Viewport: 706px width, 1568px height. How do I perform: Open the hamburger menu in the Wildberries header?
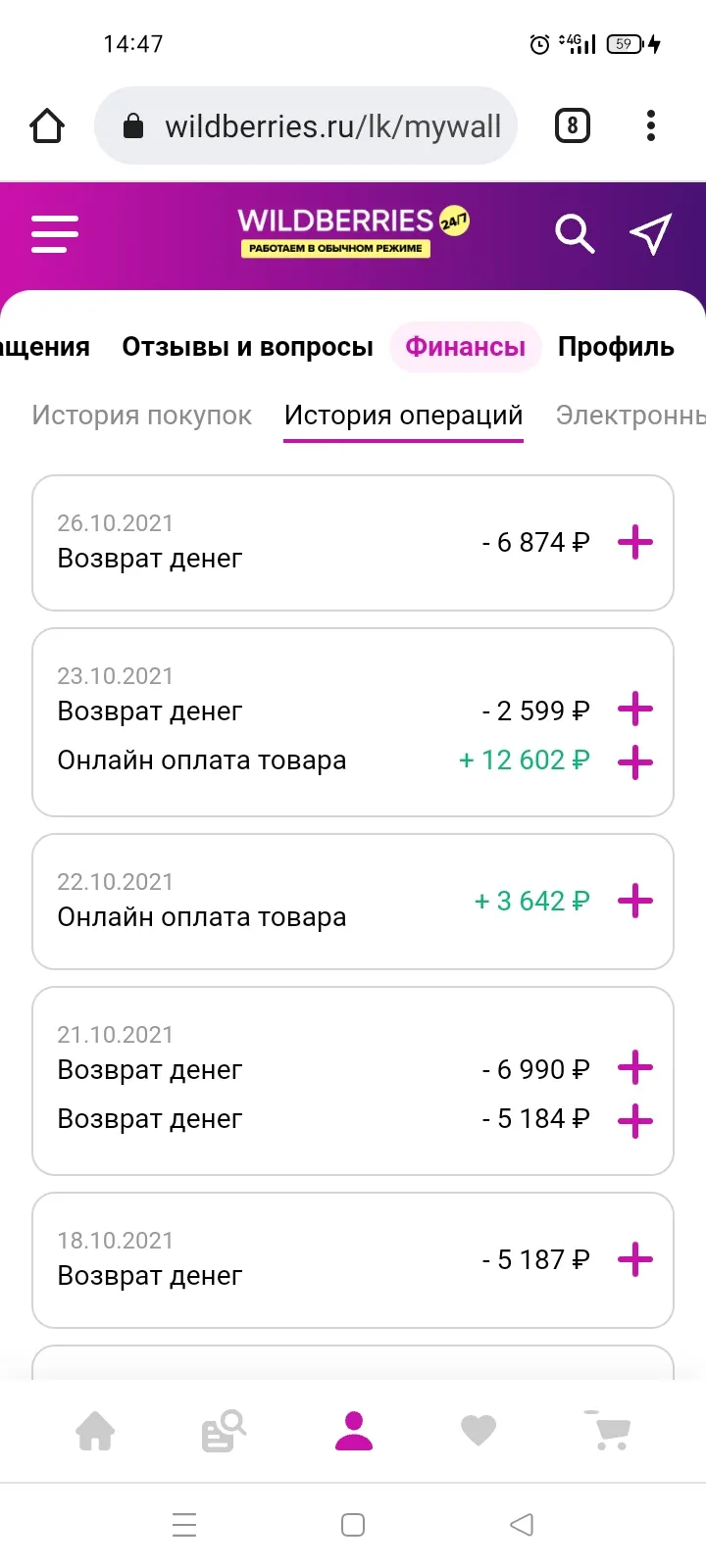[x=55, y=234]
